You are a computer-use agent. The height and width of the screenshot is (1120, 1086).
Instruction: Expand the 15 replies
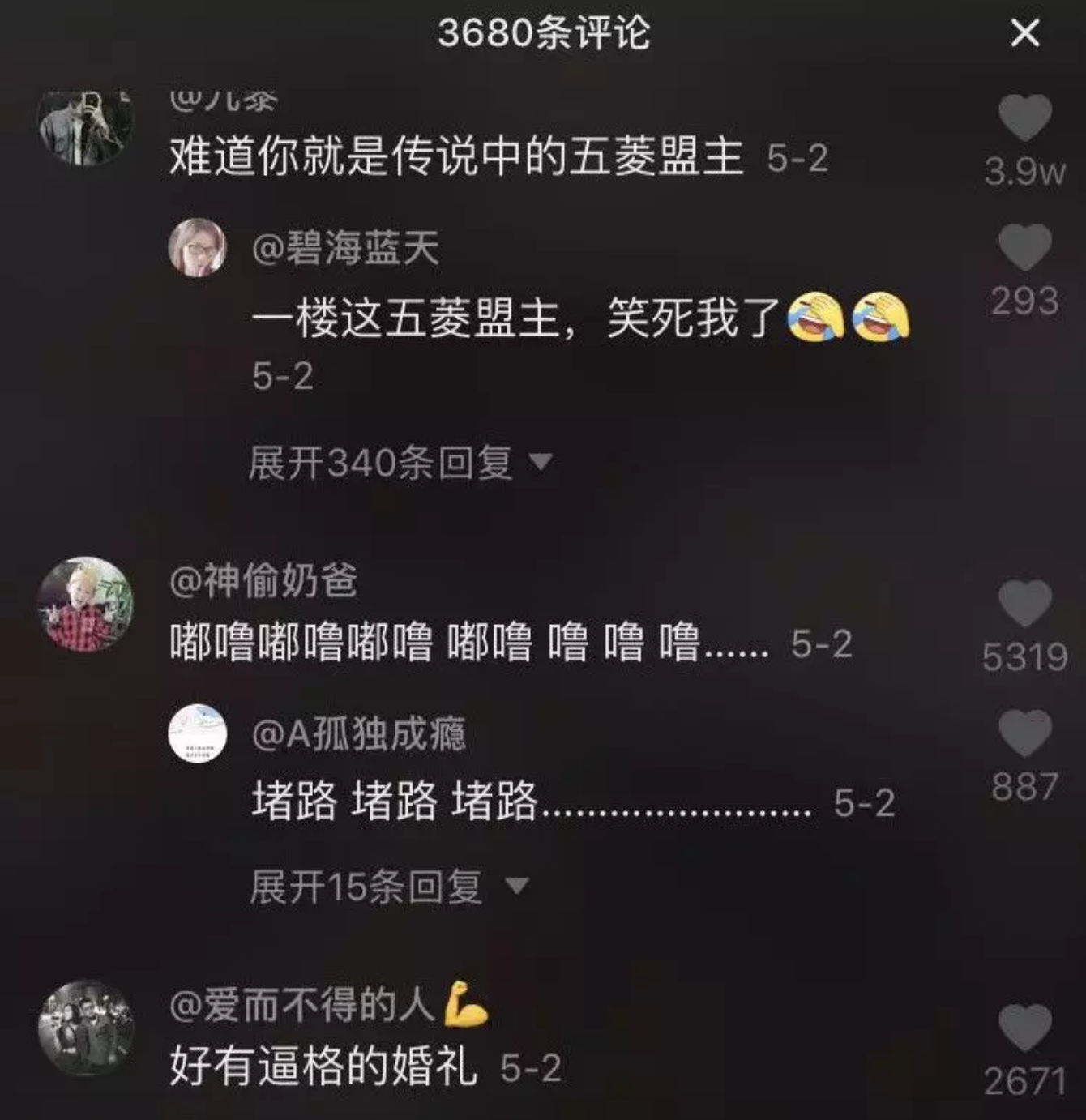pos(389,887)
